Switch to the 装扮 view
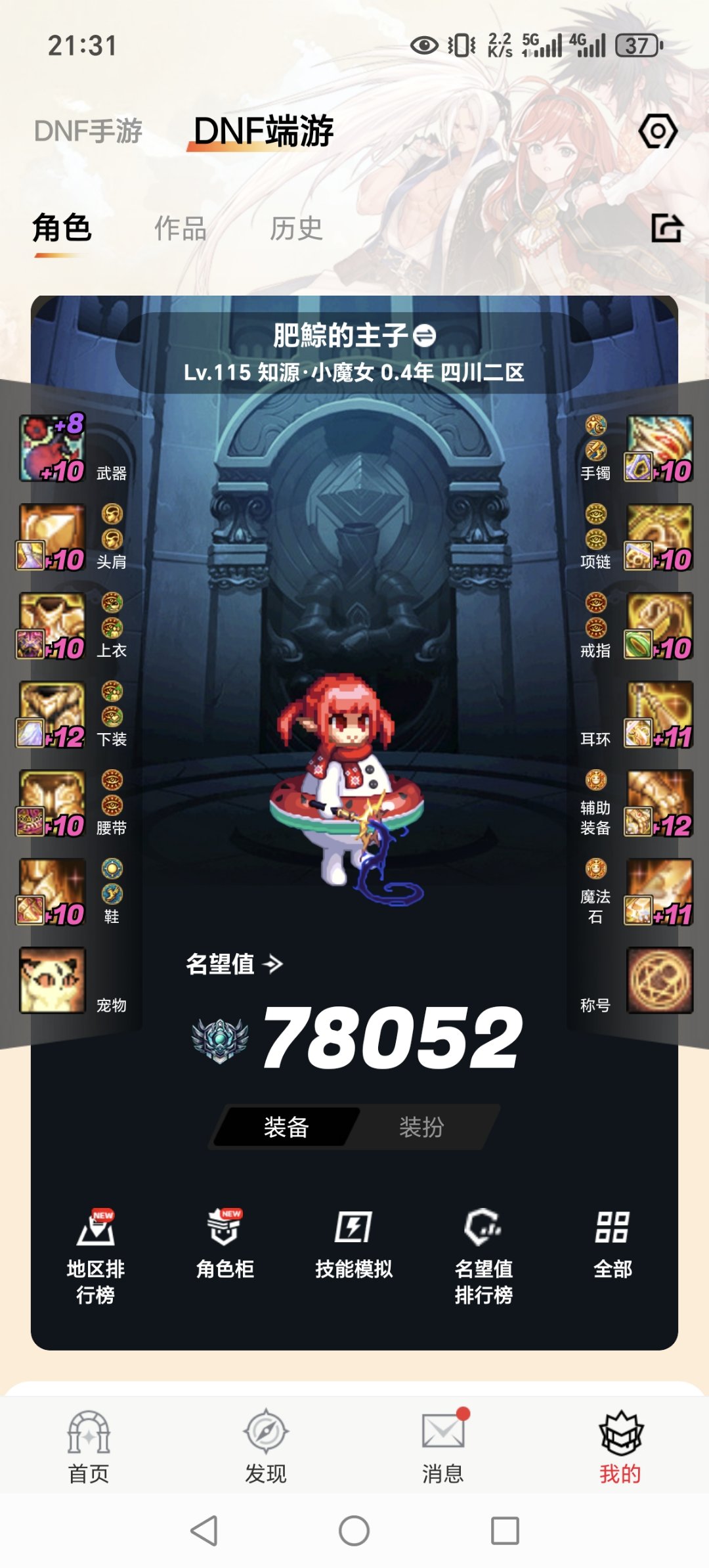The height and width of the screenshot is (1568, 709). (421, 1127)
